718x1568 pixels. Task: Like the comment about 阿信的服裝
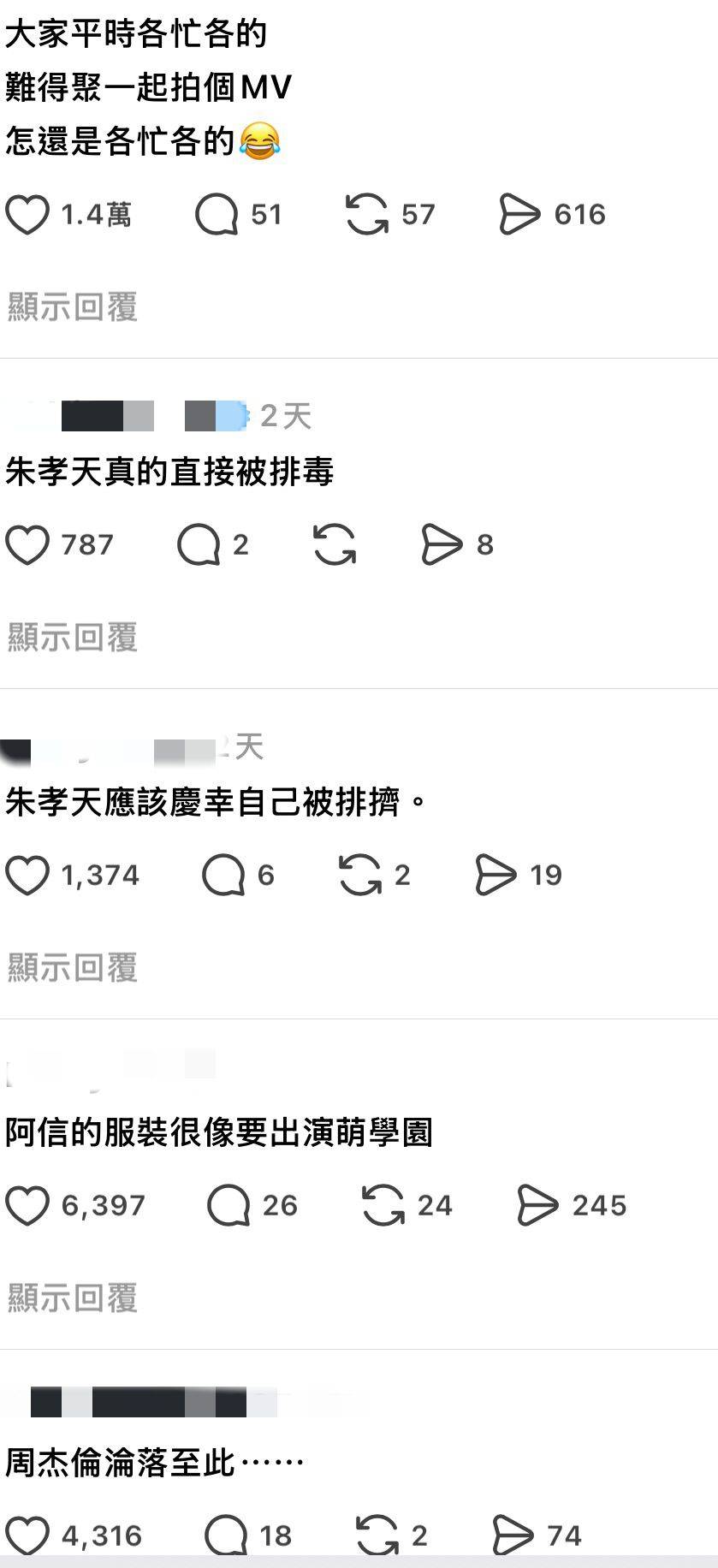[x=27, y=1206]
